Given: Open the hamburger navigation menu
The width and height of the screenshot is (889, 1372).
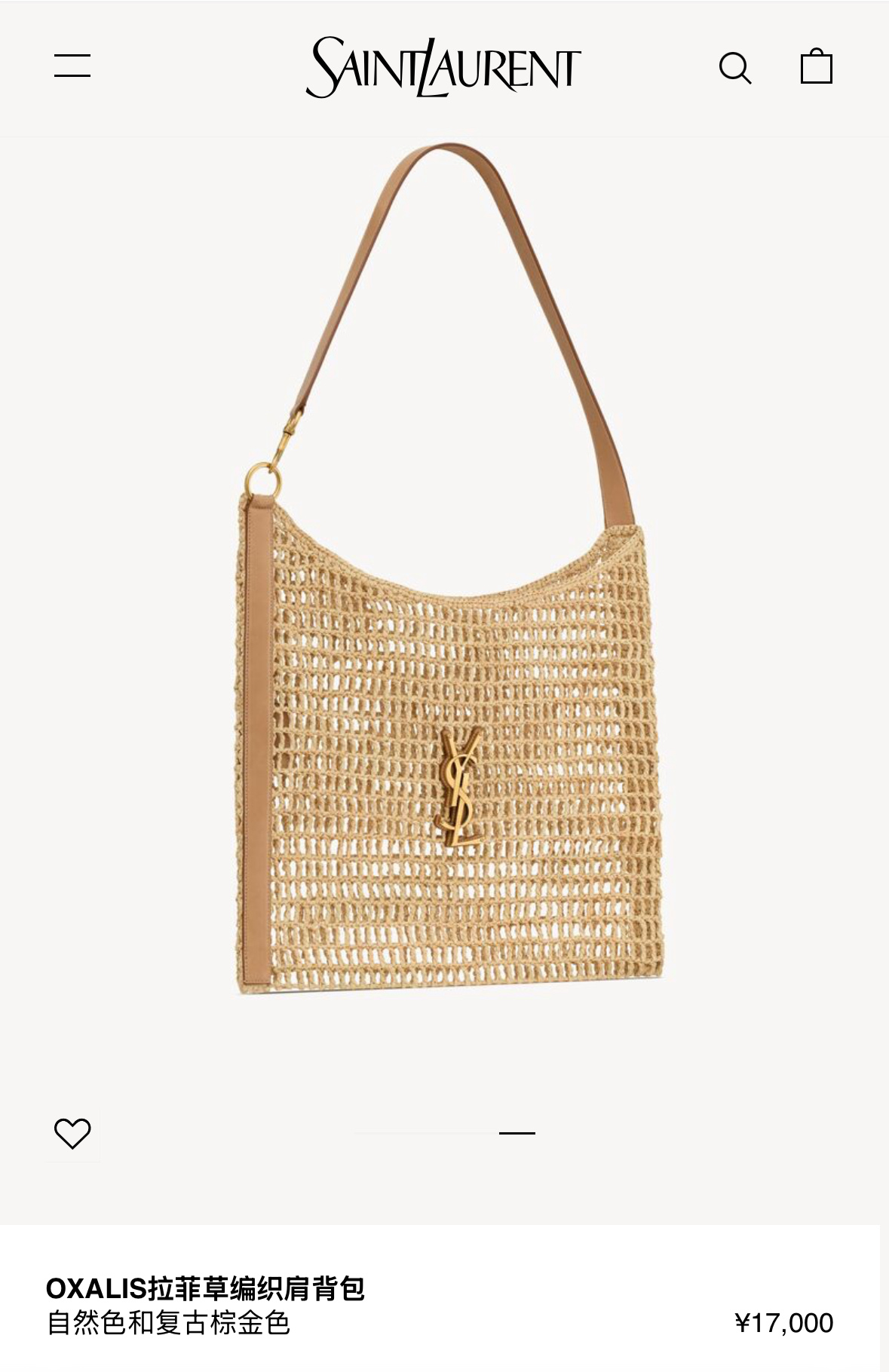Looking at the screenshot, I should tap(72, 66).
